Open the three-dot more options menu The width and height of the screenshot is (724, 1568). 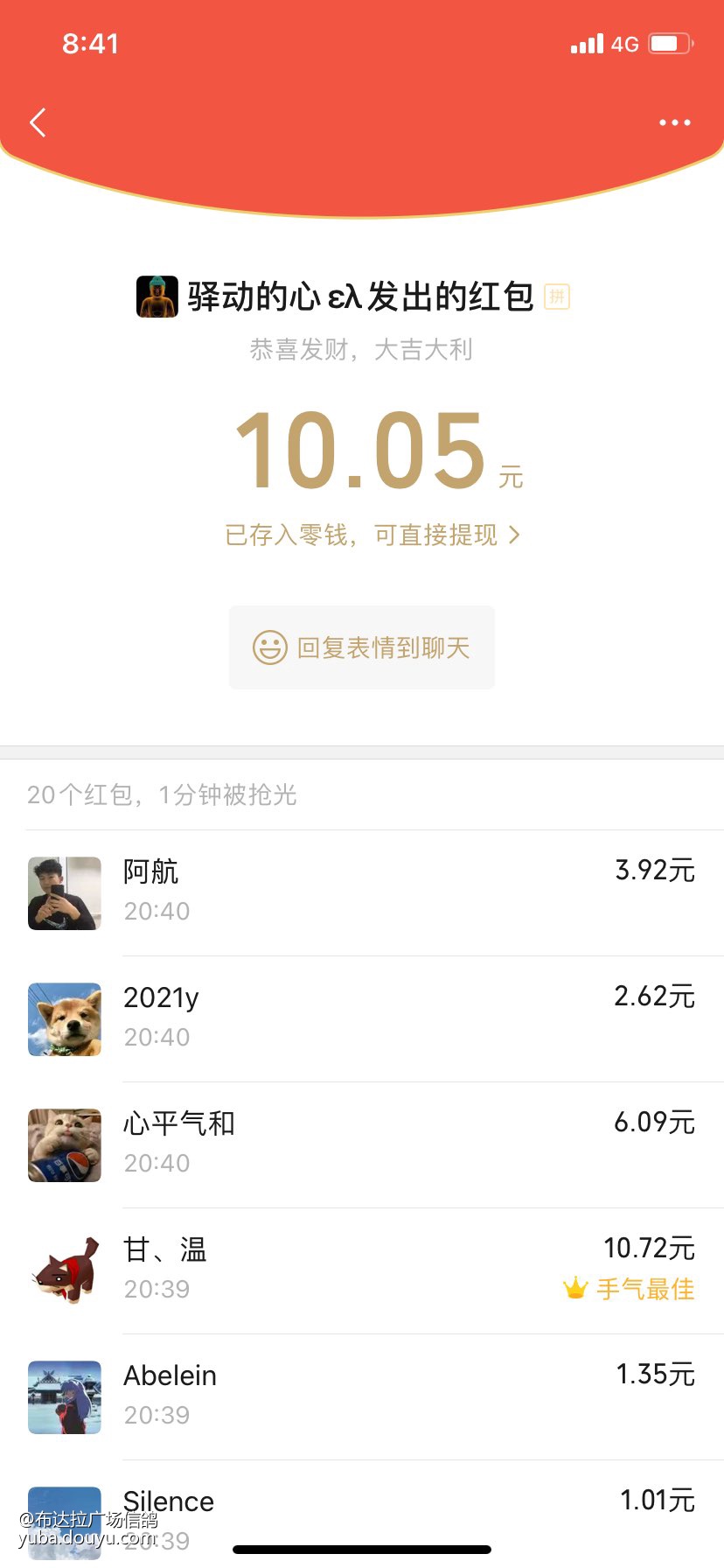tap(674, 122)
